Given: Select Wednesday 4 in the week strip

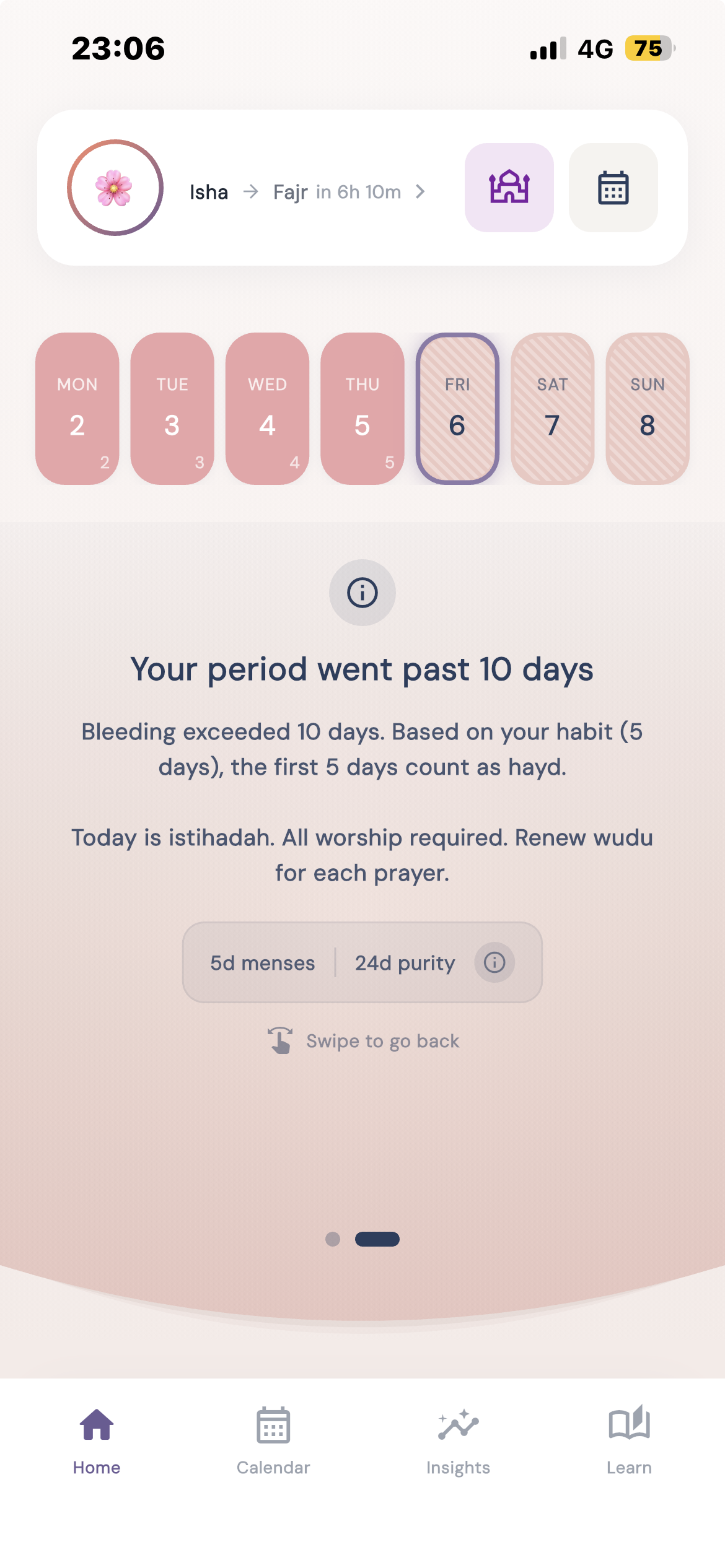Looking at the screenshot, I should pyautogui.click(x=267, y=409).
